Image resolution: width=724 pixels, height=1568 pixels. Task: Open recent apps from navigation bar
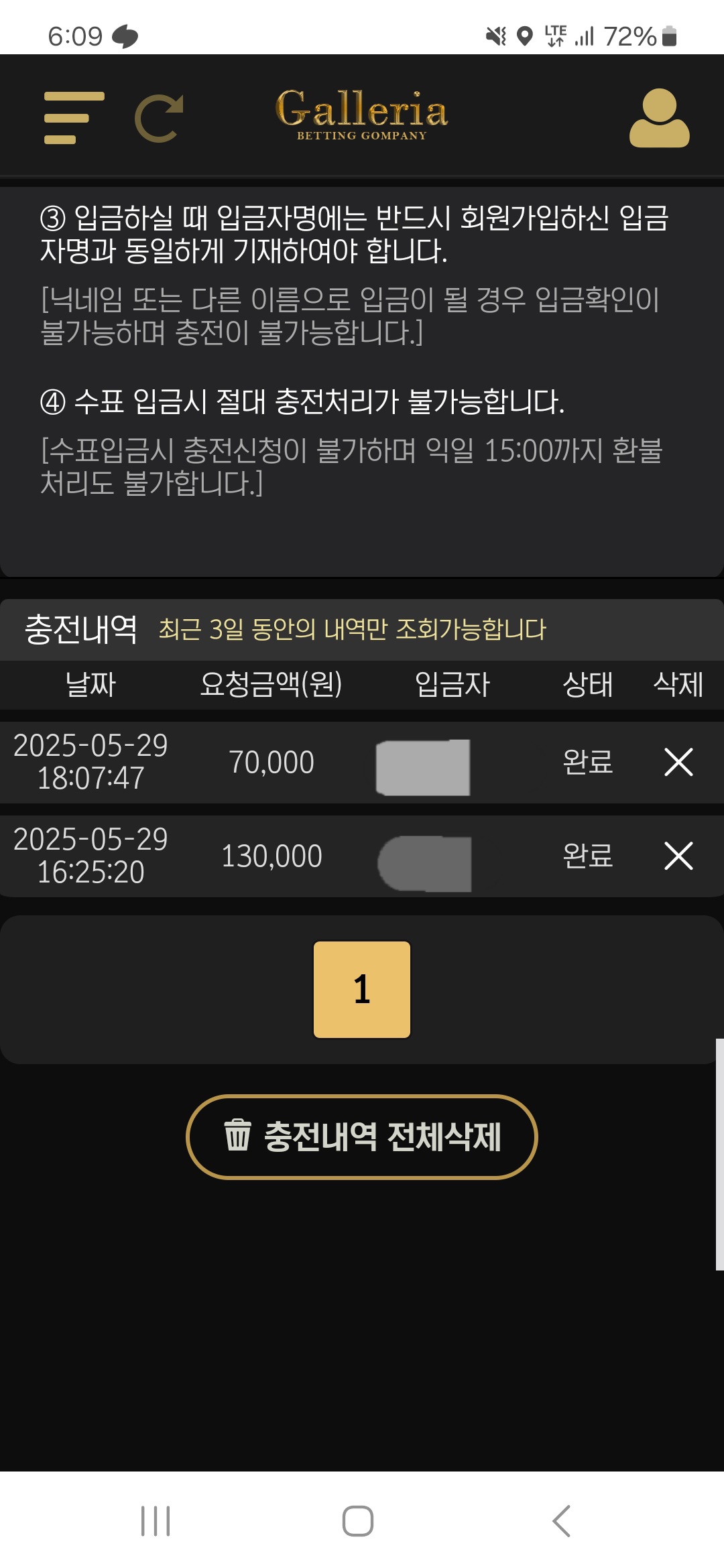156,1520
